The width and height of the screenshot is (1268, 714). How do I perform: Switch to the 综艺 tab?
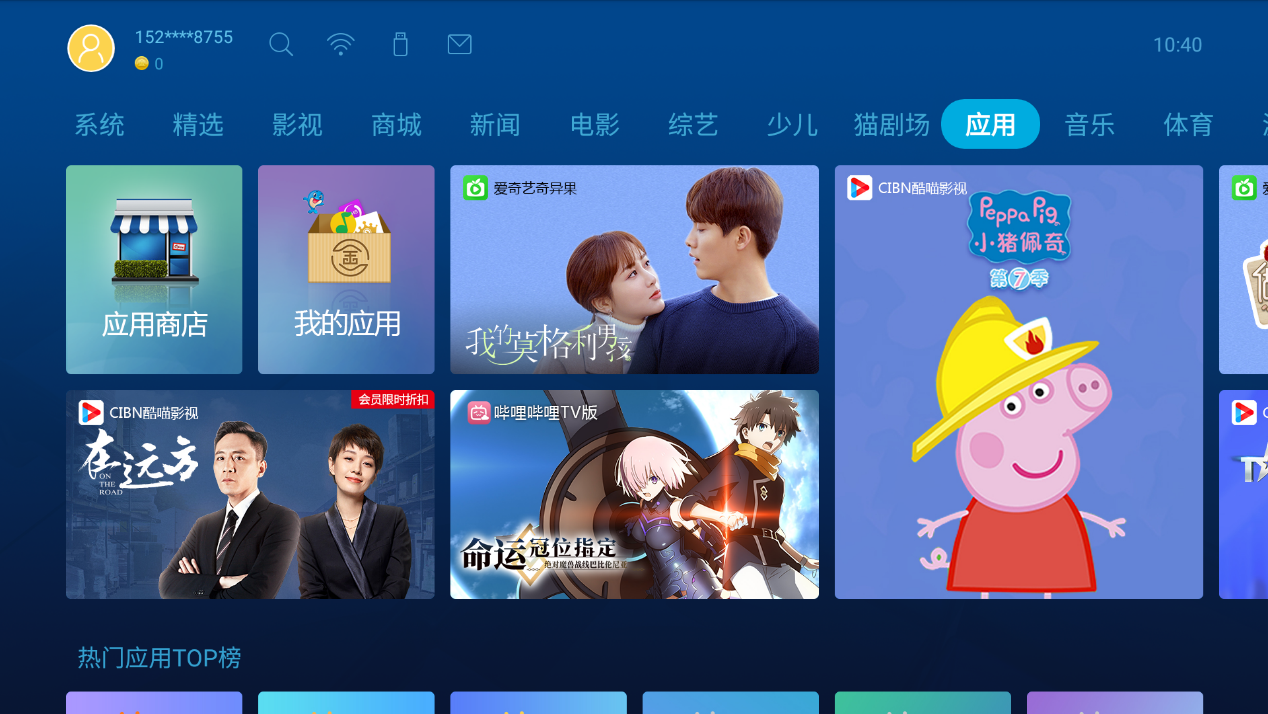pos(693,125)
